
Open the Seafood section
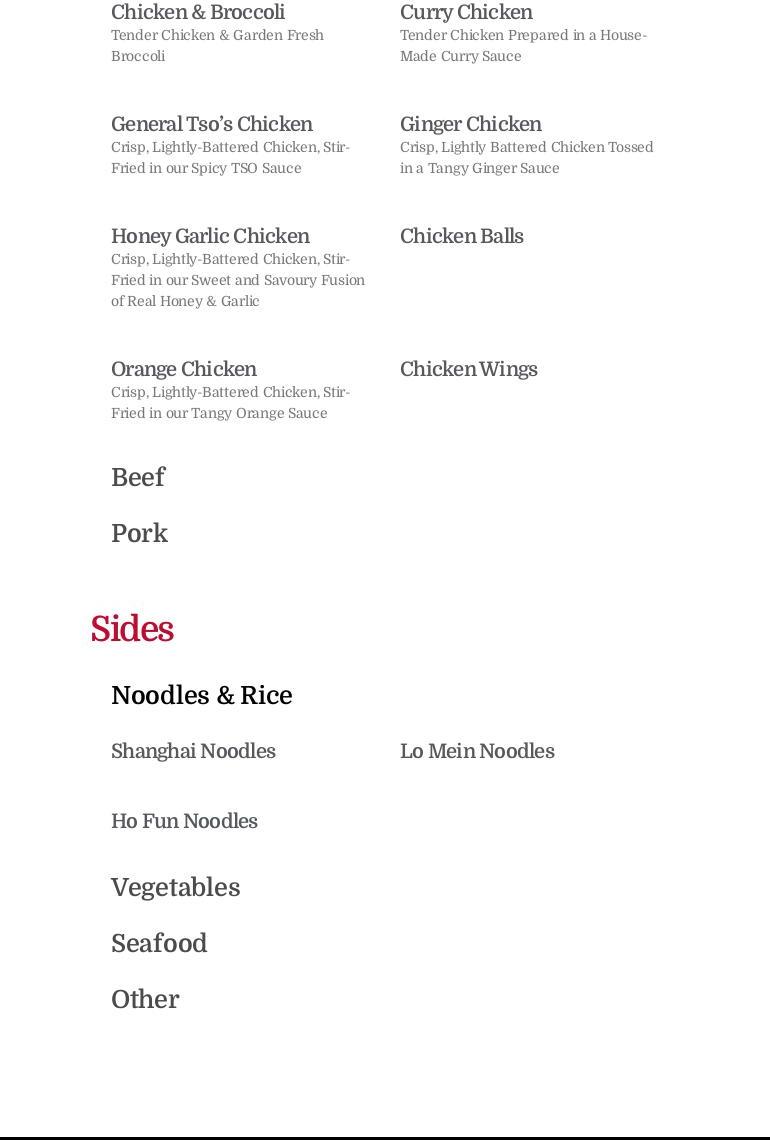[x=159, y=944]
